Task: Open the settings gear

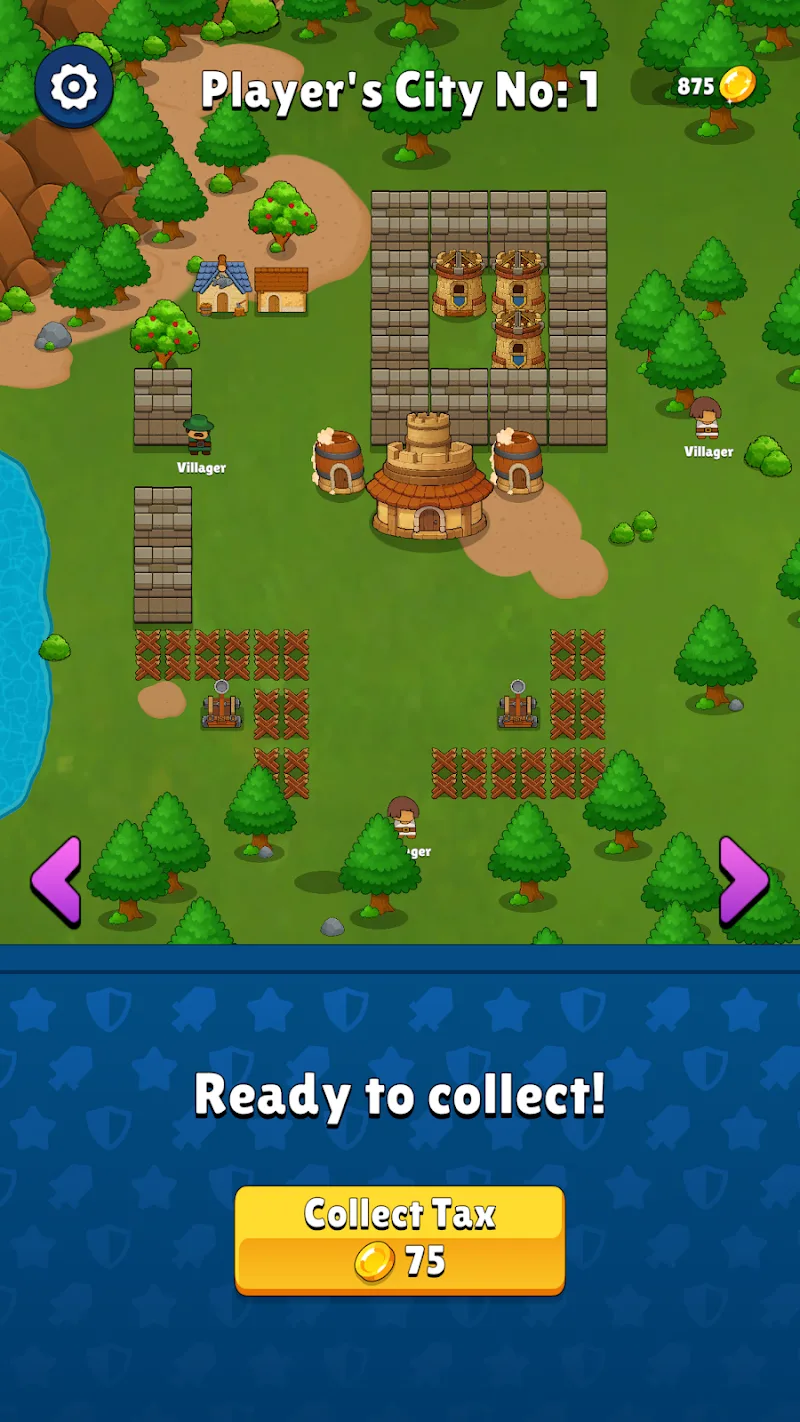Action: click(74, 87)
